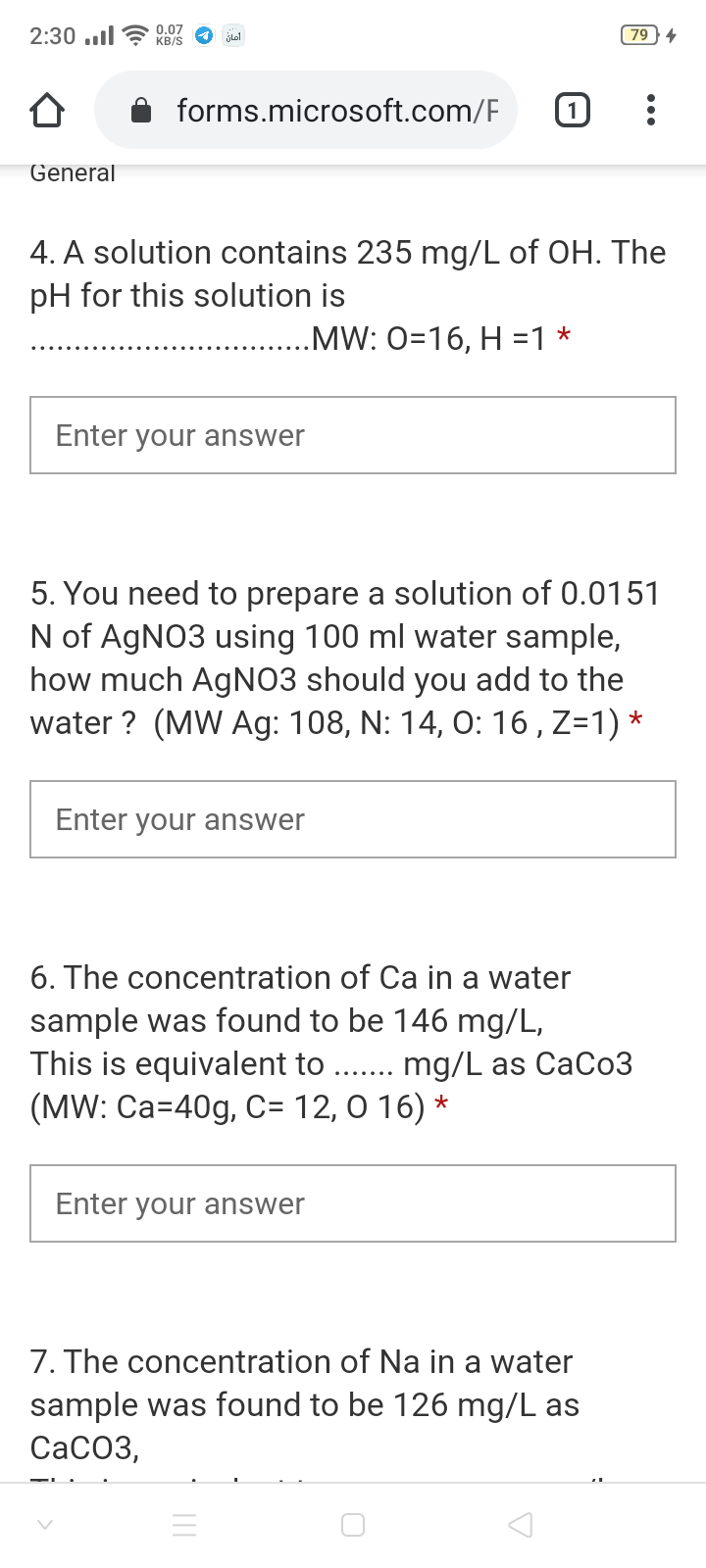Enter answer for question 4 about pH

(353, 435)
